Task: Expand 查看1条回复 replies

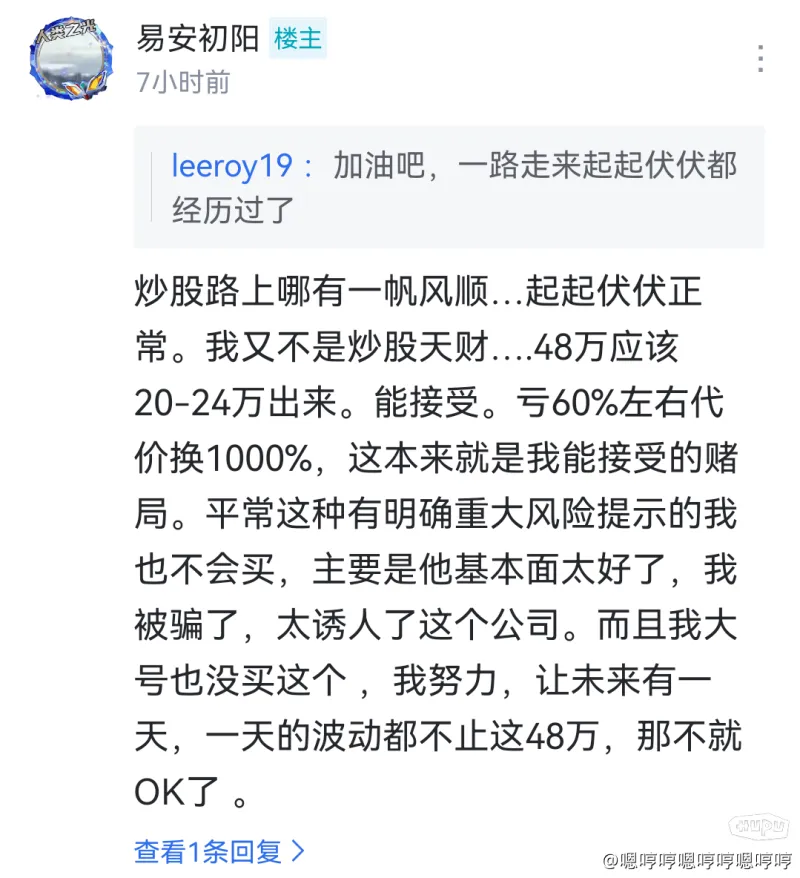Action: coord(219,851)
